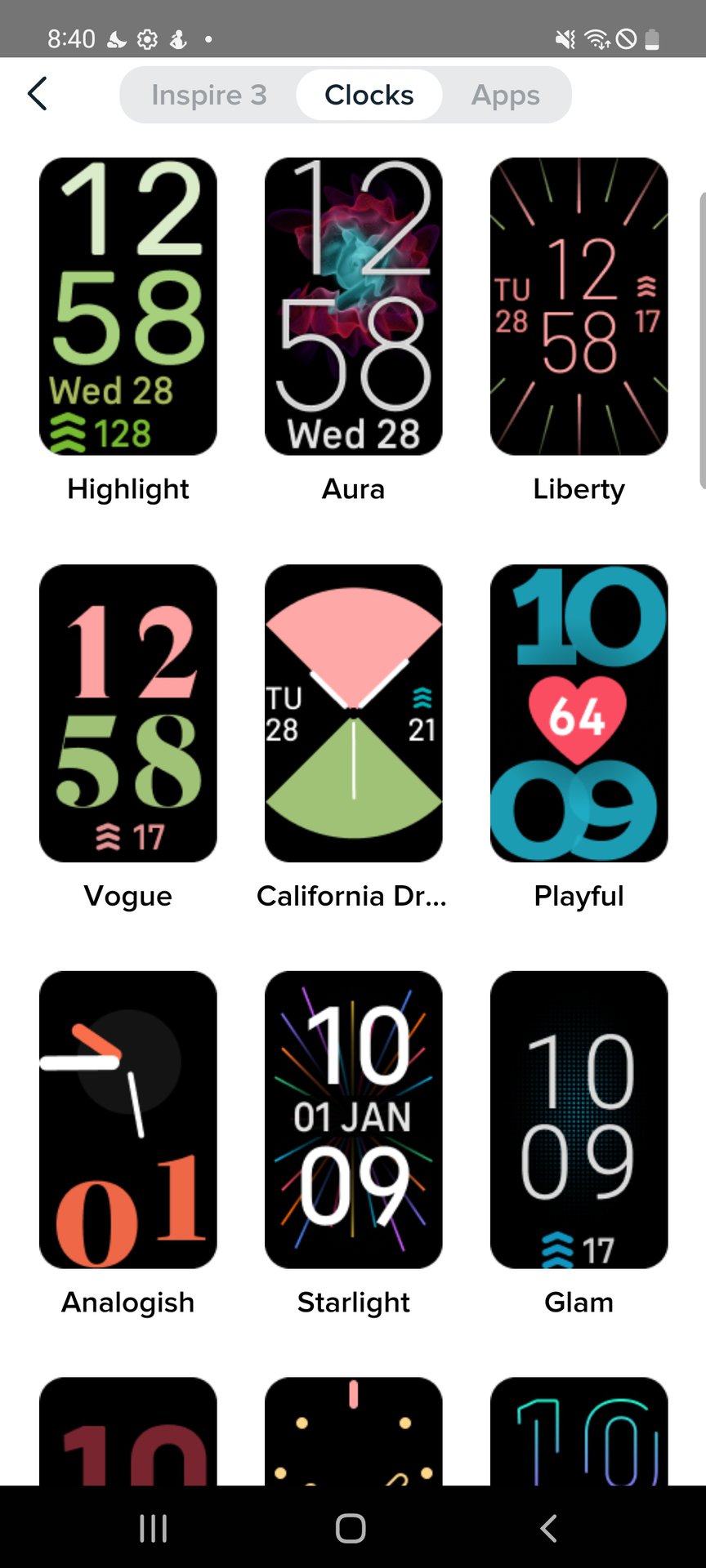Switch to the Inspire 3 tab
The width and height of the screenshot is (706, 1568).
click(x=209, y=95)
